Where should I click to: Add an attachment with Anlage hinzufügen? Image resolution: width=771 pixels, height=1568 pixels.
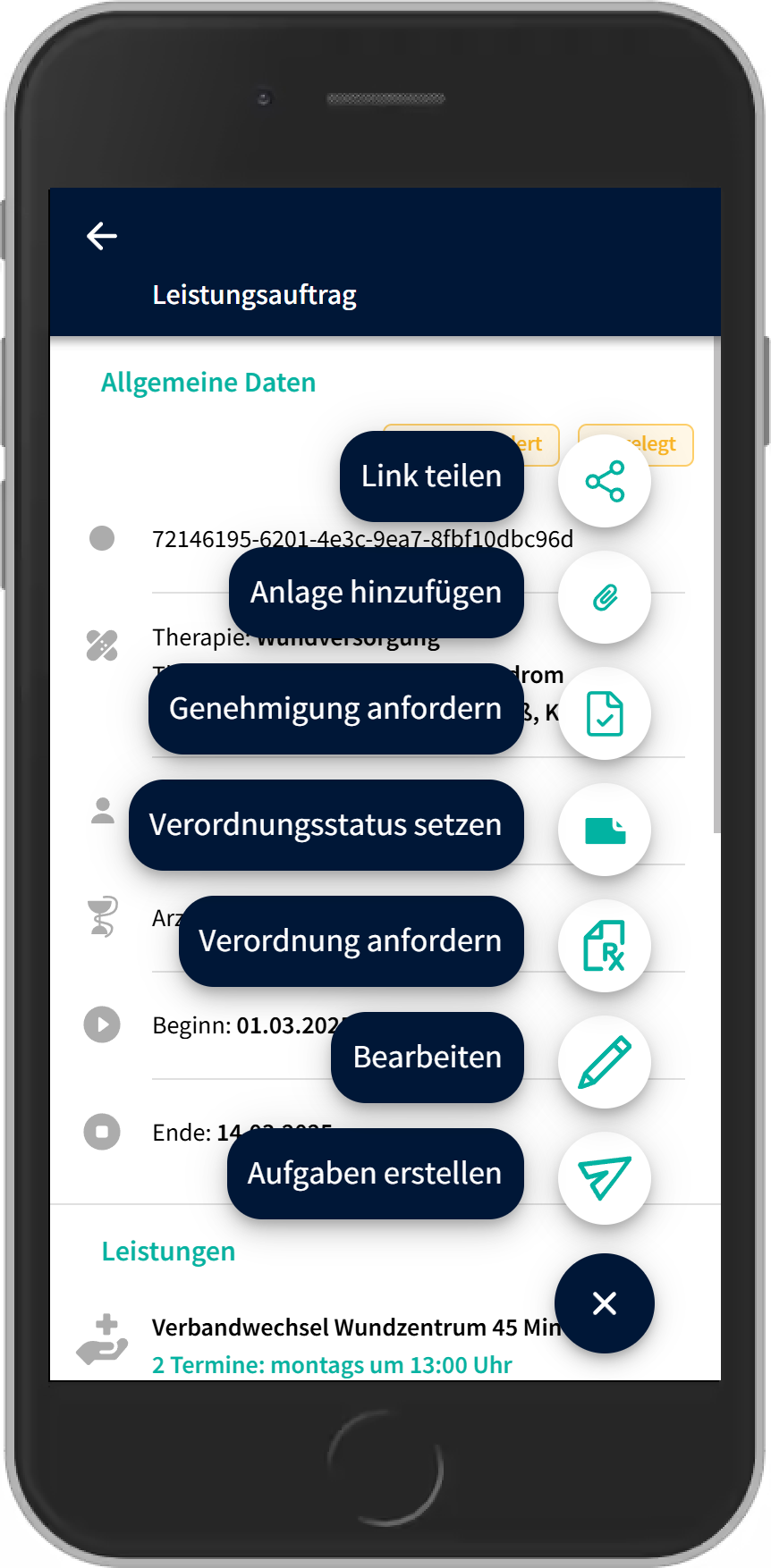coord(604,597)
